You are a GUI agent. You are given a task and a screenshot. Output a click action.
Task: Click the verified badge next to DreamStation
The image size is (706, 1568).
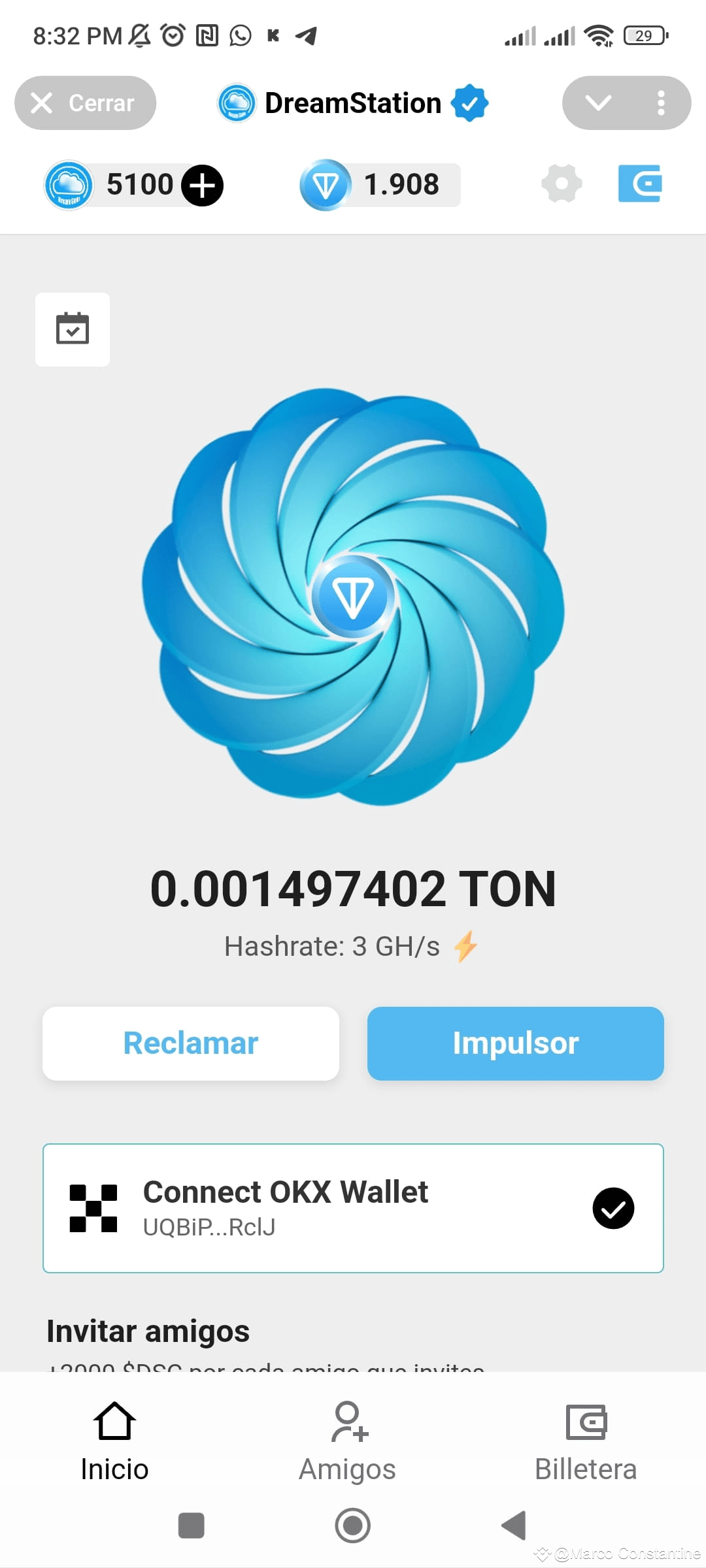pos(470,103)
